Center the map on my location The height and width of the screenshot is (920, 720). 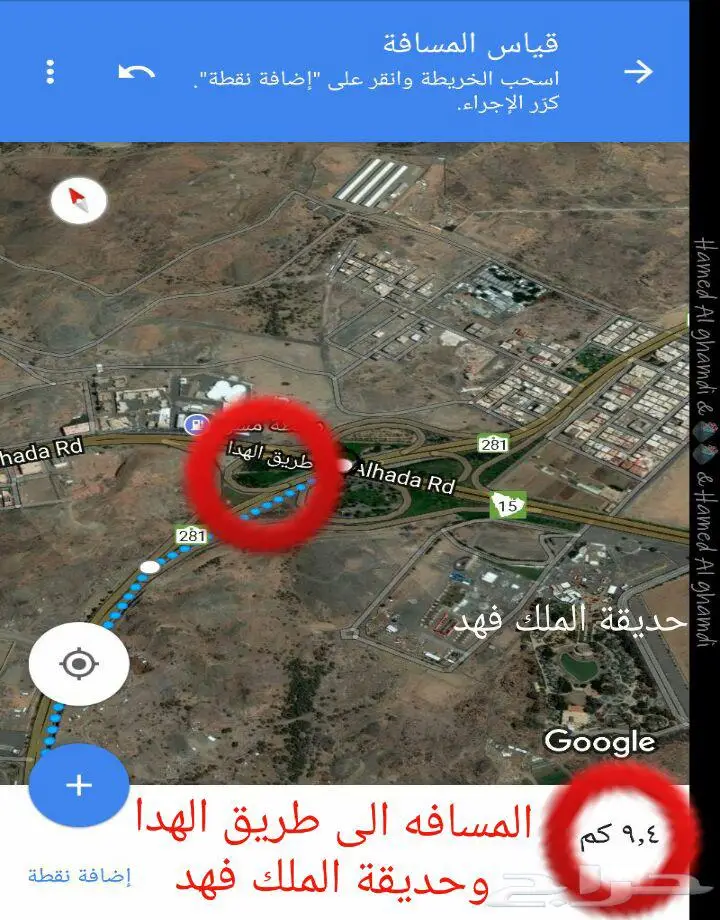pos(79,664)
